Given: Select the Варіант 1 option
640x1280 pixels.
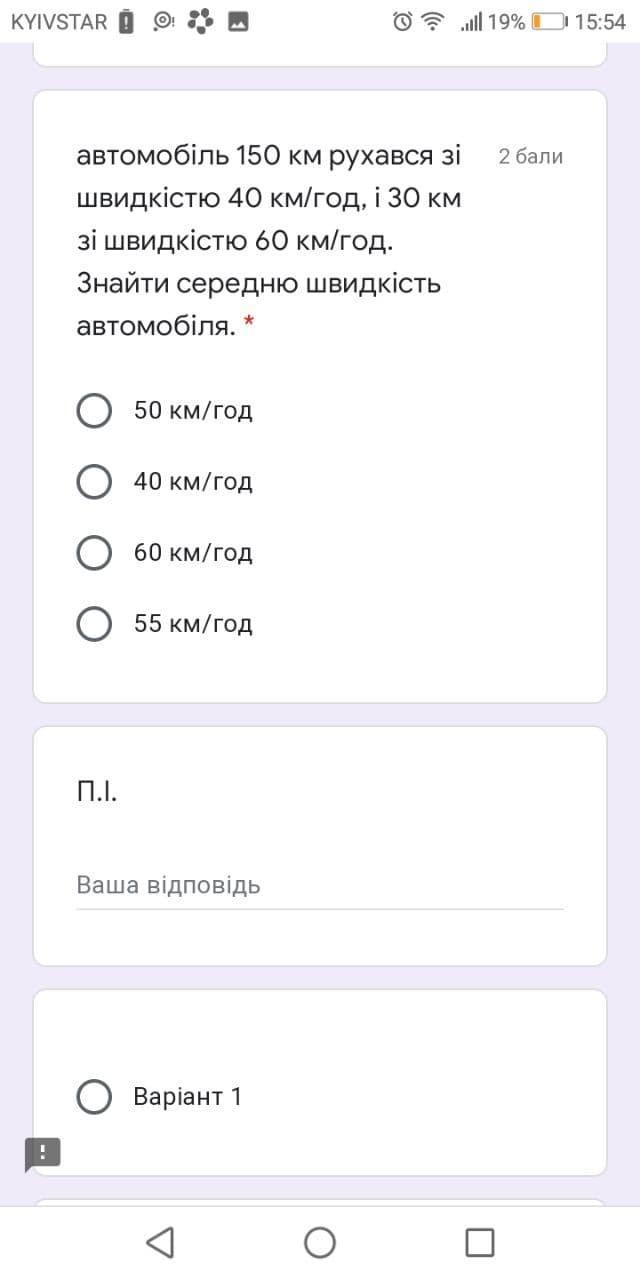Looking at the screenshot, I should click(x=94, y=1097).
